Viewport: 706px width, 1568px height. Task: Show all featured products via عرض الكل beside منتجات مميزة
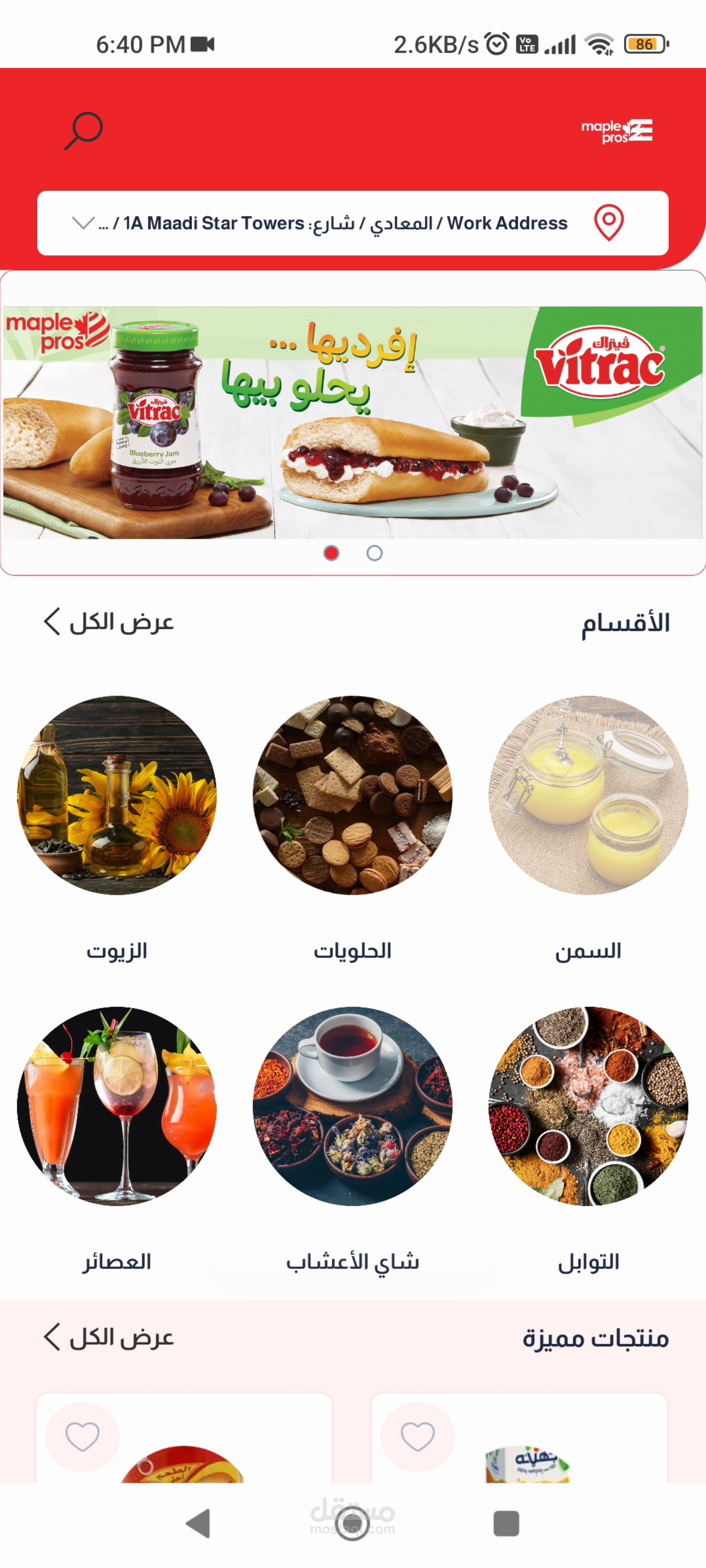(109, 1337)
